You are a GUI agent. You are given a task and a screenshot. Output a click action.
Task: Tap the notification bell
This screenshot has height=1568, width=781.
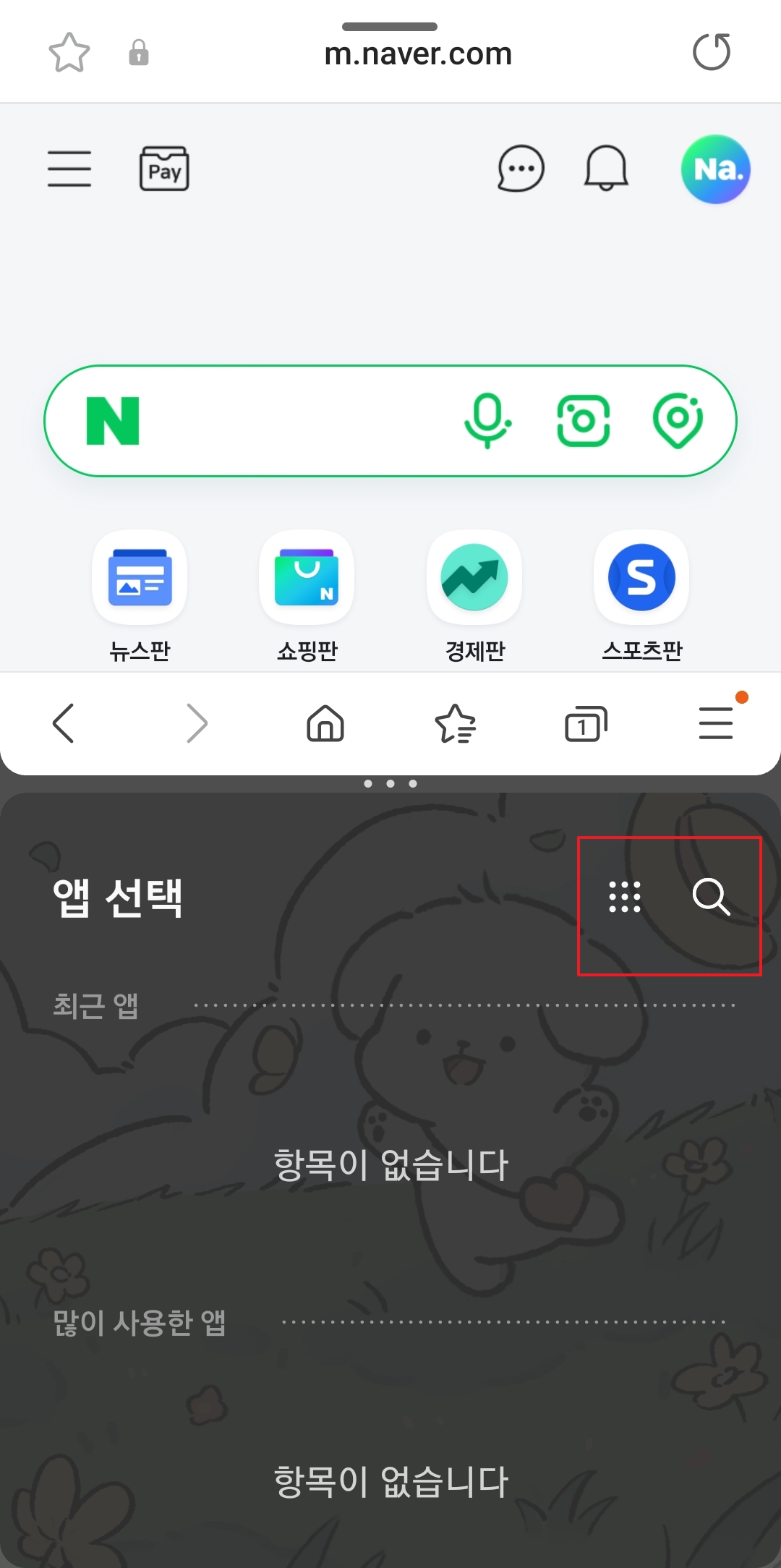[606, 168]
